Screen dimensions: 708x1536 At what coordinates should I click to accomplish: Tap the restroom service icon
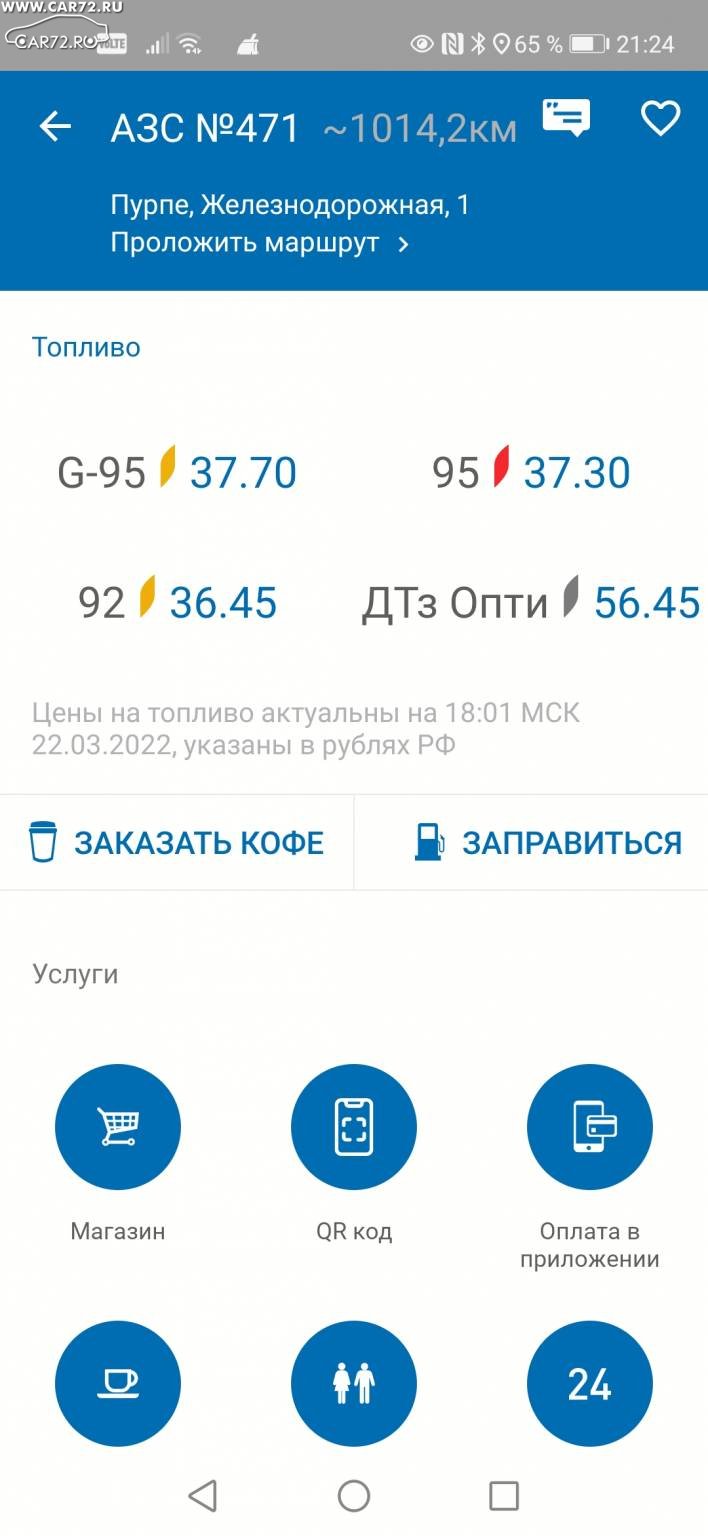(354, 1384)
